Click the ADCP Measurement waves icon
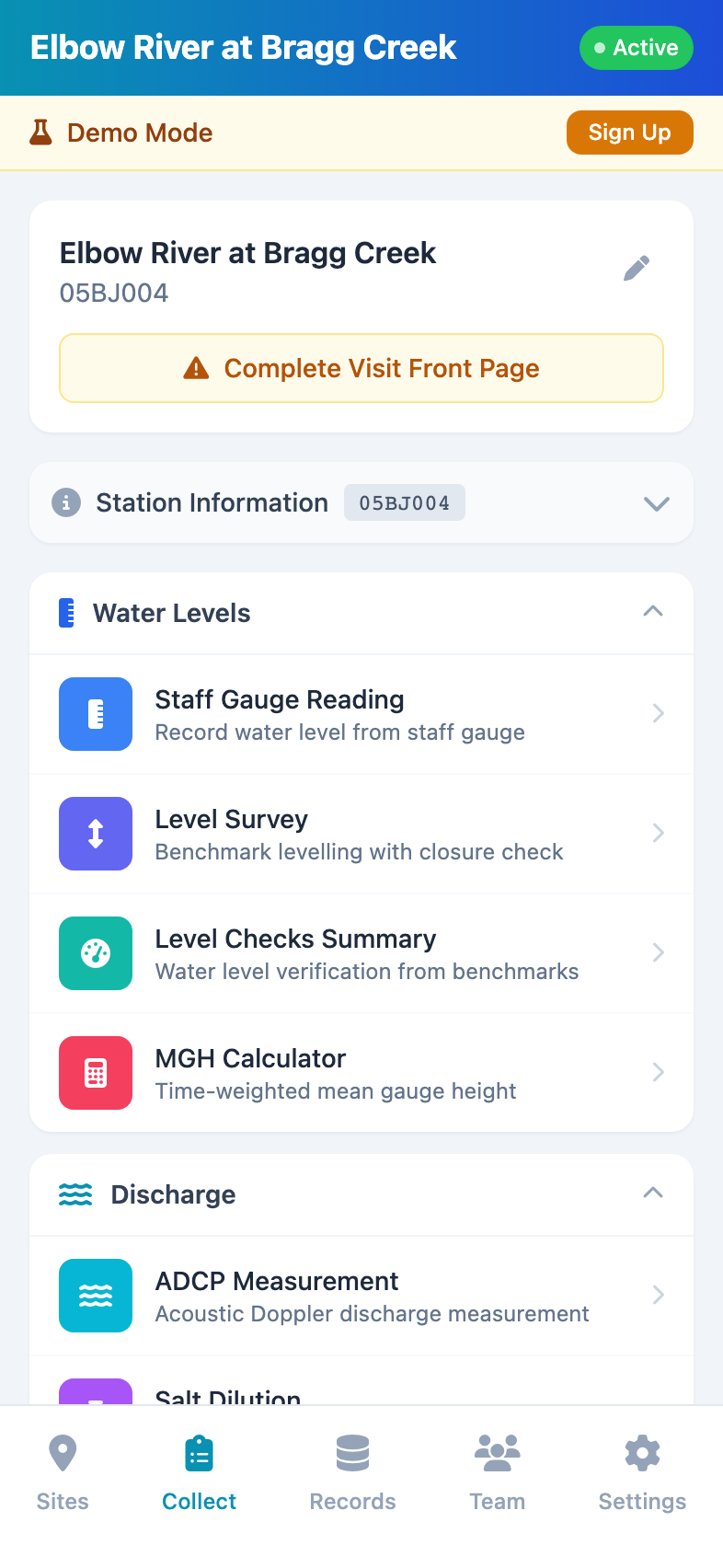The height and width of the screenshot is (1568, 723). 95,1296
